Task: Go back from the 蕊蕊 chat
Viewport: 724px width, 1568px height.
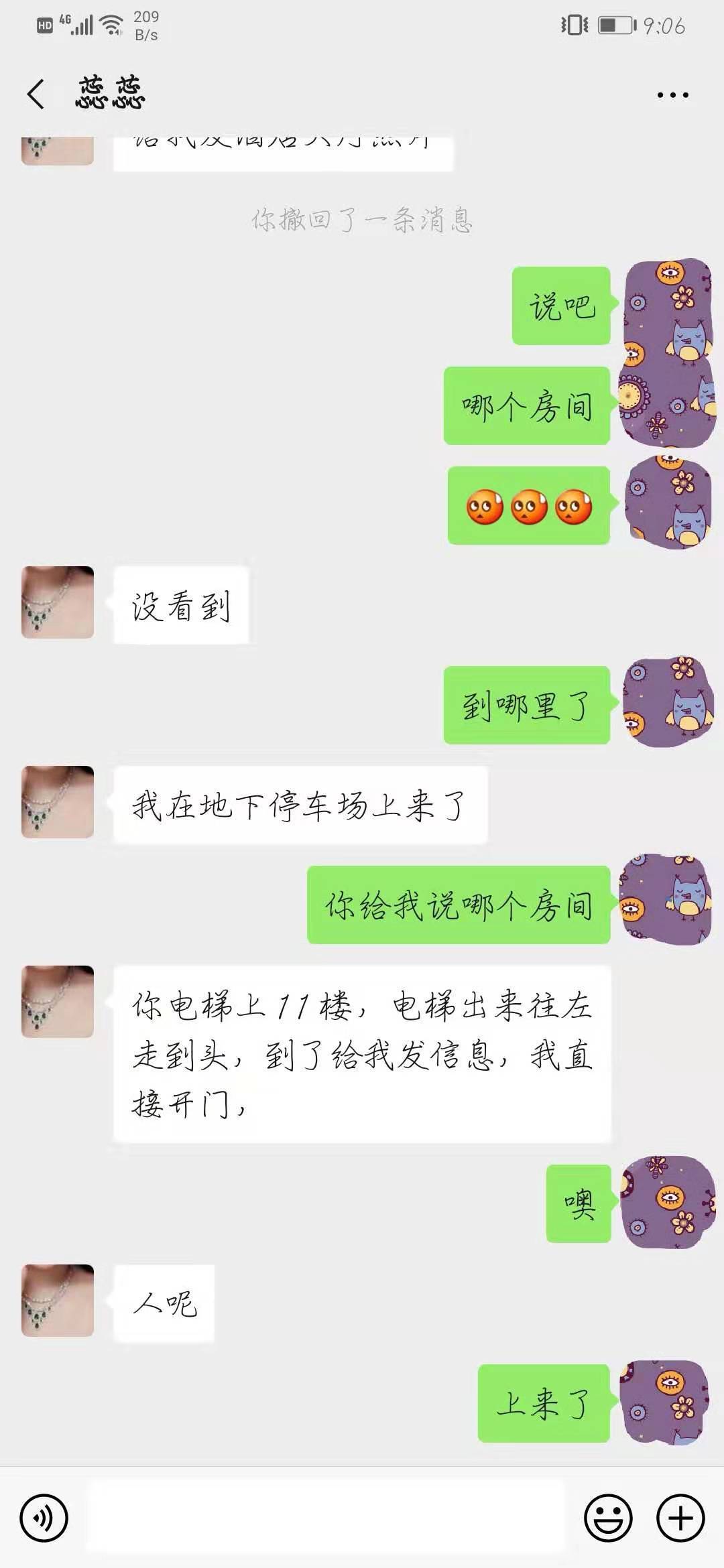Action: click(36, 94)
